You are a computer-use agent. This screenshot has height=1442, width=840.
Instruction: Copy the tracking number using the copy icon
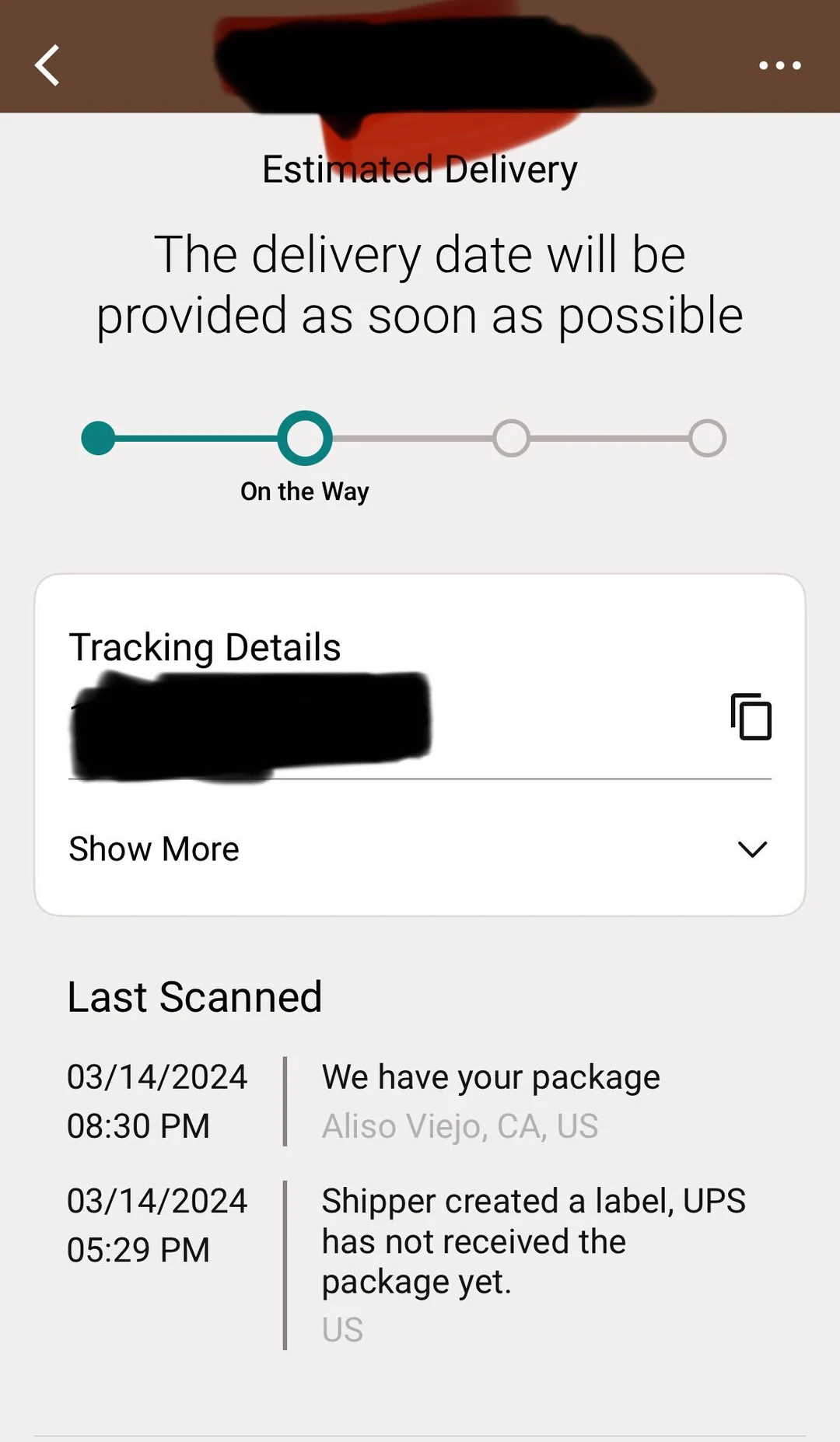[749, 717]
